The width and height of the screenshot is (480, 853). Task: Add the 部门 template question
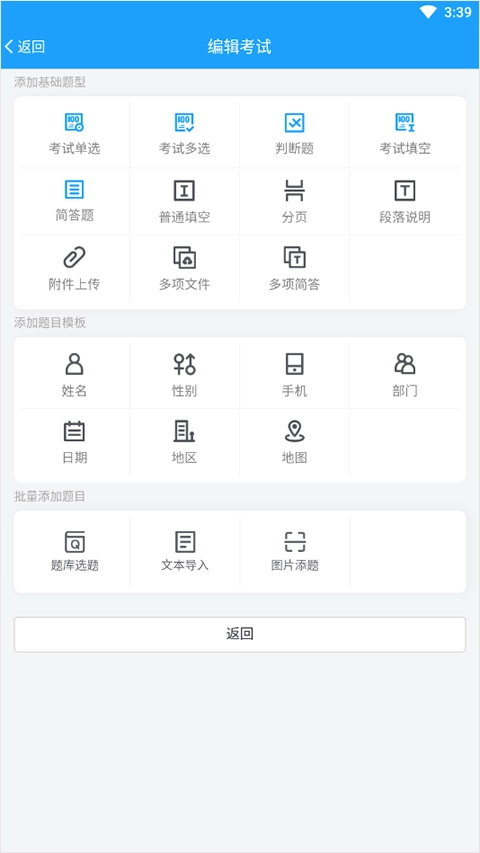tap(405, 375)
